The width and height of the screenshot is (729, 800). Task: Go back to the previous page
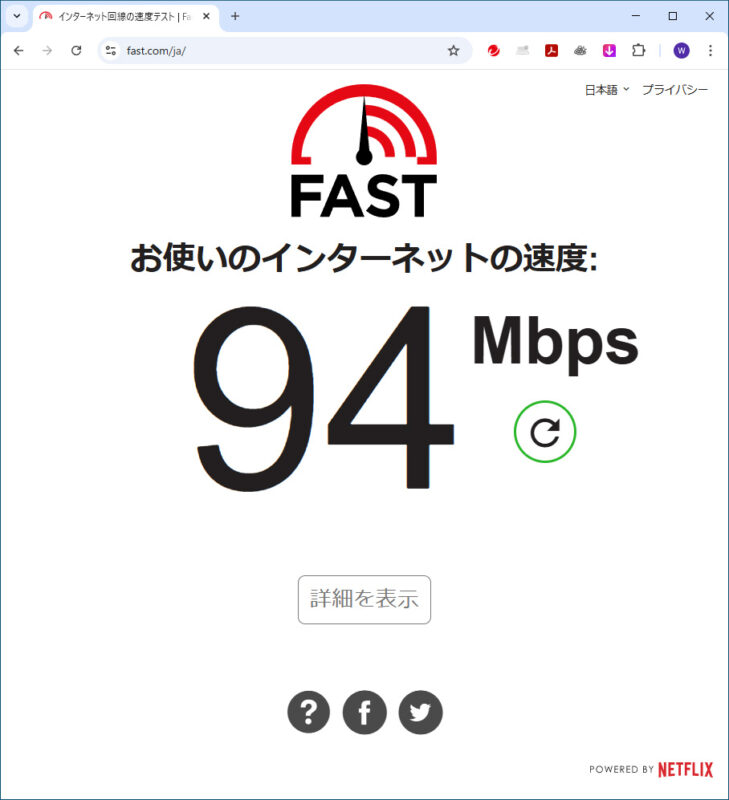click(x=18, y=50)
